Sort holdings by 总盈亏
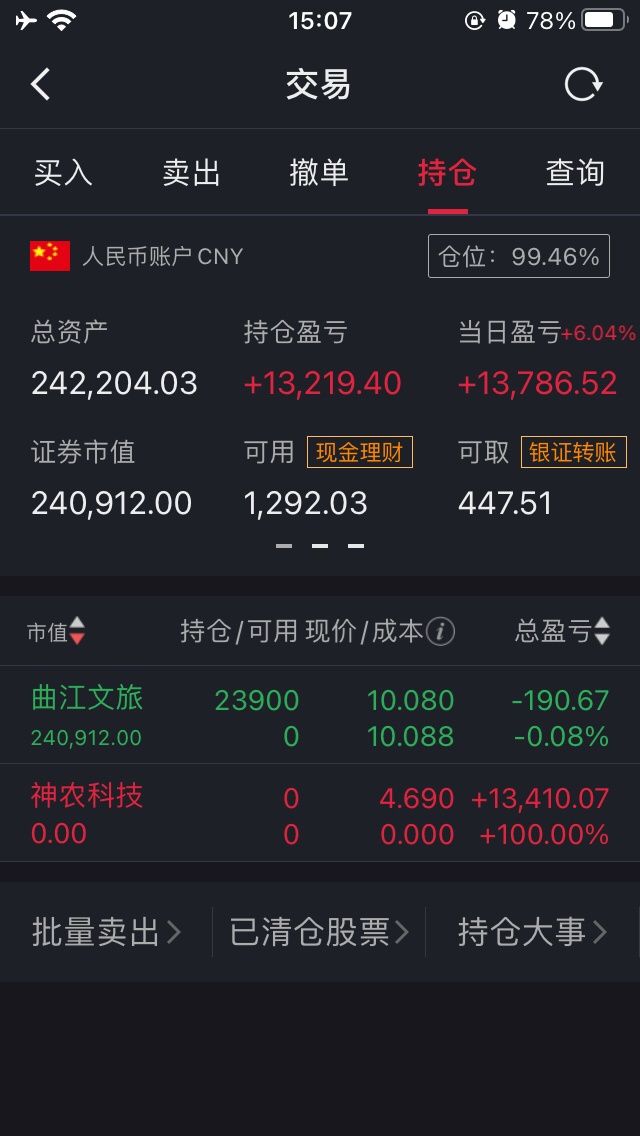640x1136 pixels. pos(562,632)
